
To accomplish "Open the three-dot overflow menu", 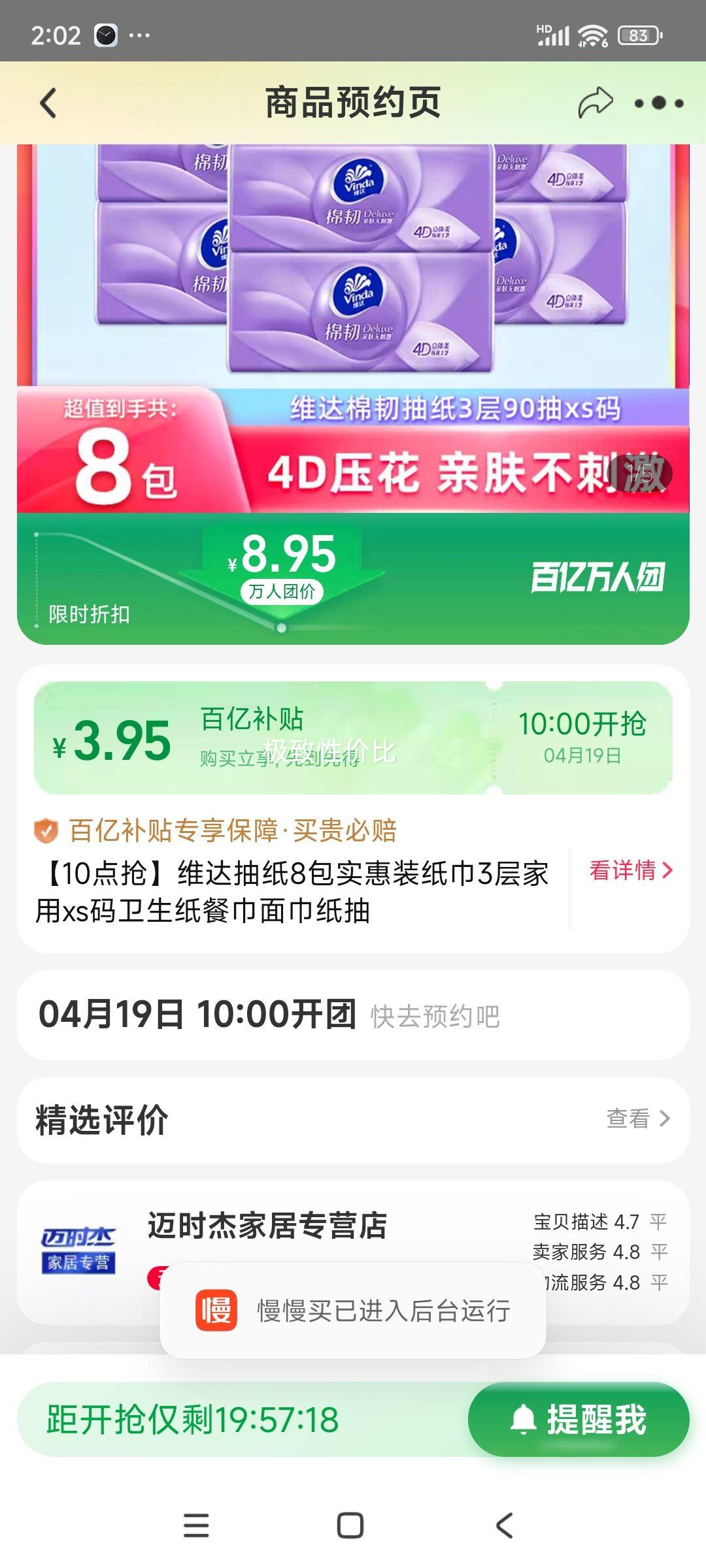I will pyautogui.click(x=661, y=101).
